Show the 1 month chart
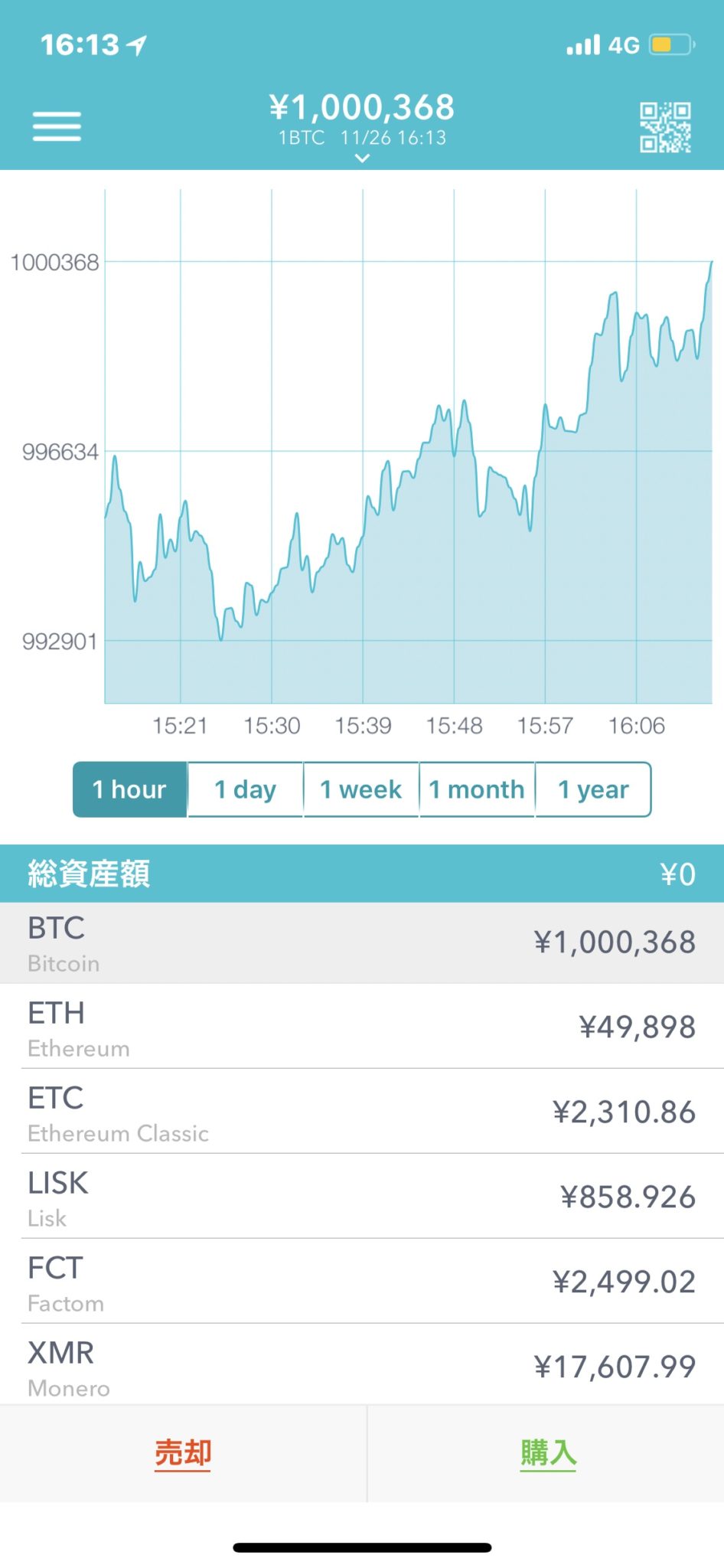This screenshot has height=1568, width=724. tap(477, 789)
